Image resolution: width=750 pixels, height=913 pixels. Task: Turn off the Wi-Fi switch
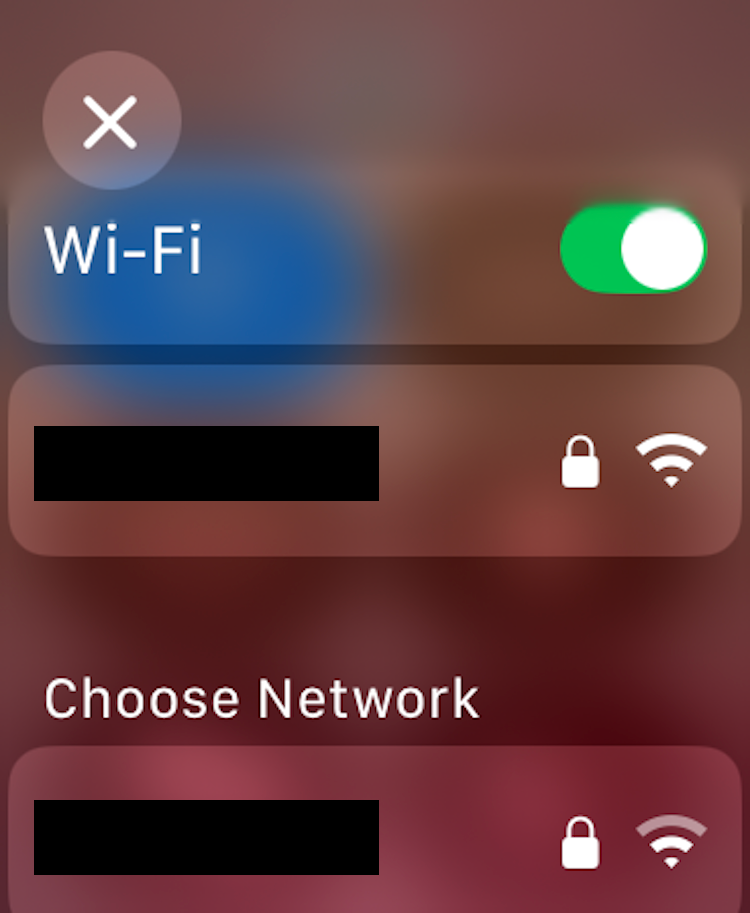pyautogui.click(x=633, y=249)
